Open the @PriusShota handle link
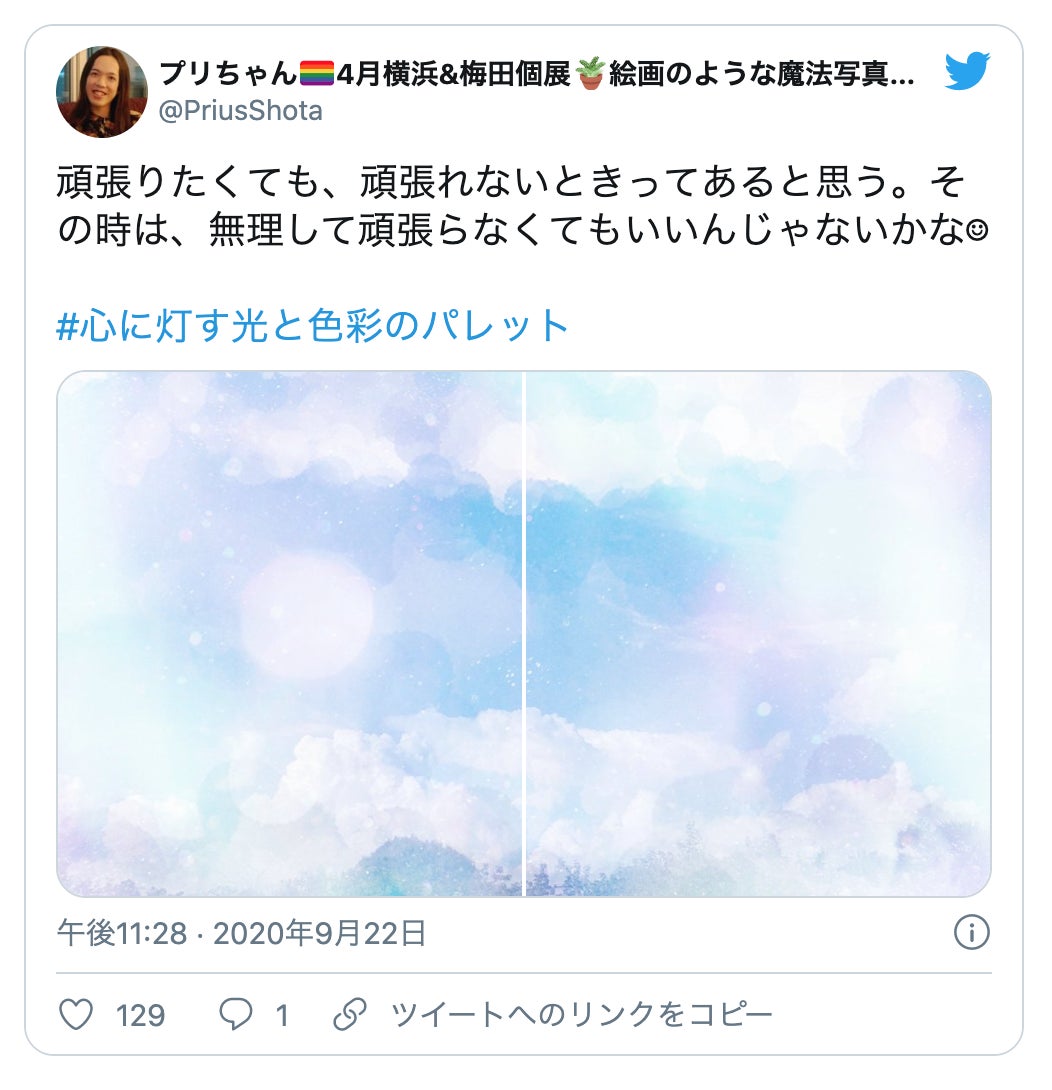 [241, 110]
